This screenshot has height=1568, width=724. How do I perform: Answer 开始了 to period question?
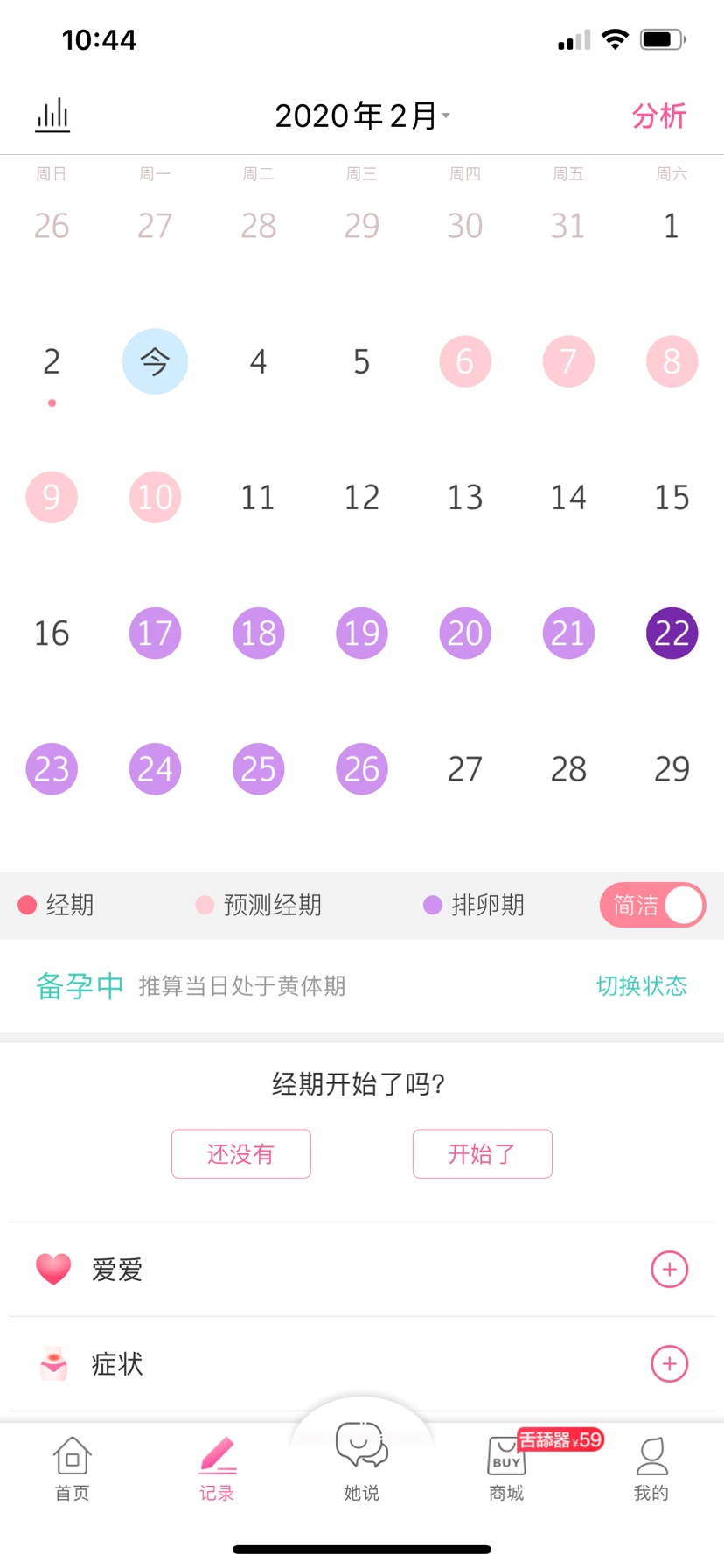coord(482,1154)
